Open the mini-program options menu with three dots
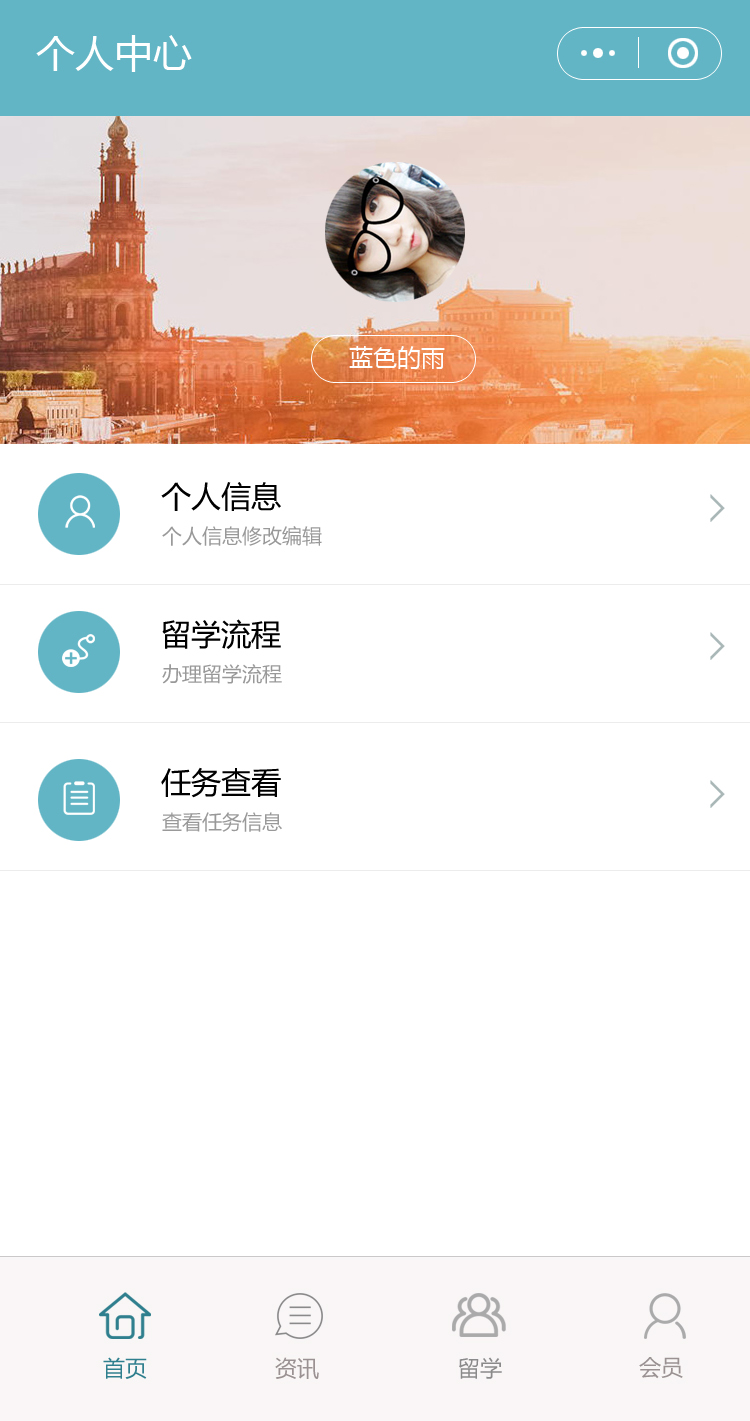The width and height of the screenshot is (750, 1421). coord(597,53)
